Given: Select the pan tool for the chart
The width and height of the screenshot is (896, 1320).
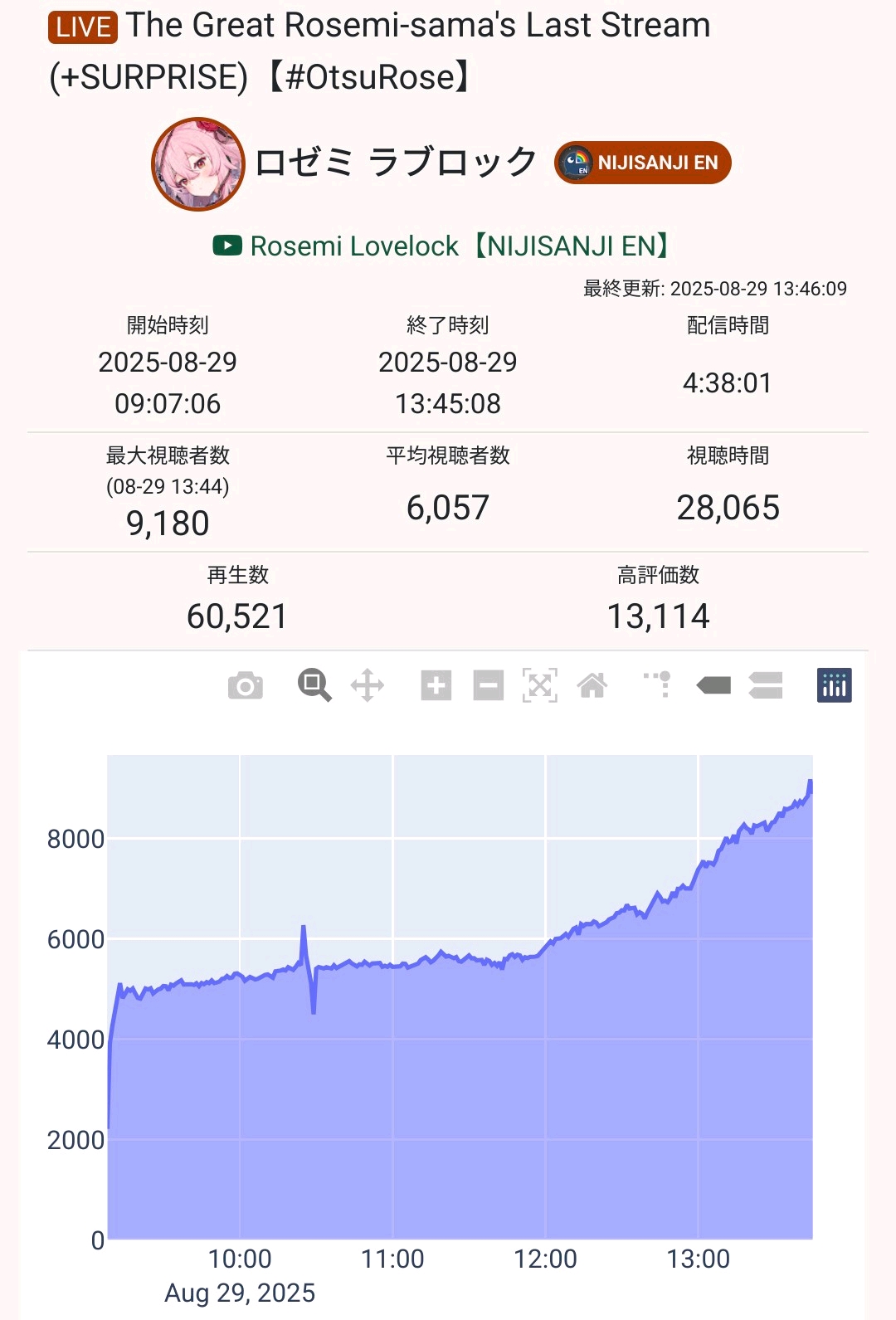Looking at the screenshot, I should coord(367,686).
